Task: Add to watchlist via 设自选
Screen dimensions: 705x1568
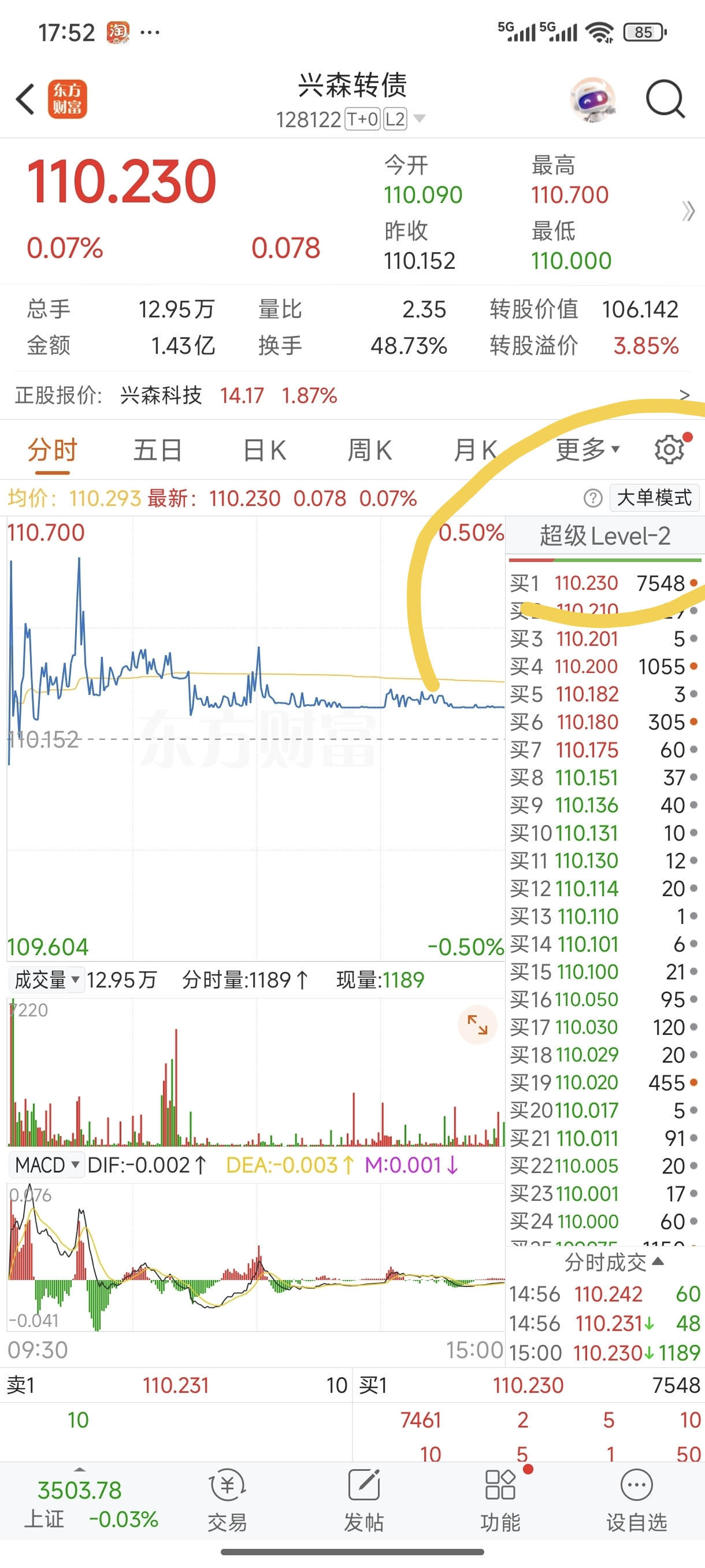Action: [636, 1499]
